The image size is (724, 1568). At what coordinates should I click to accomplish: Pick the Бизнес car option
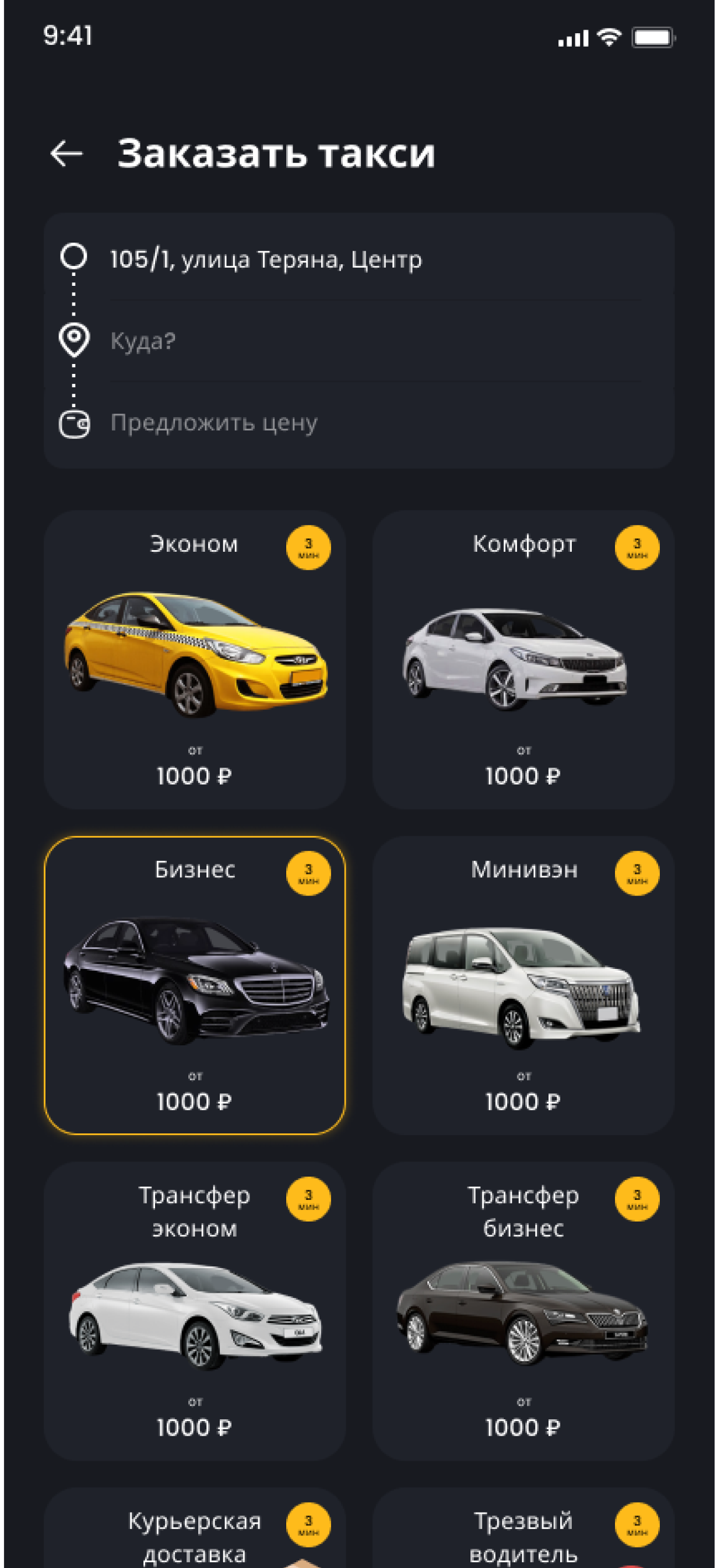tap(195, 985)
